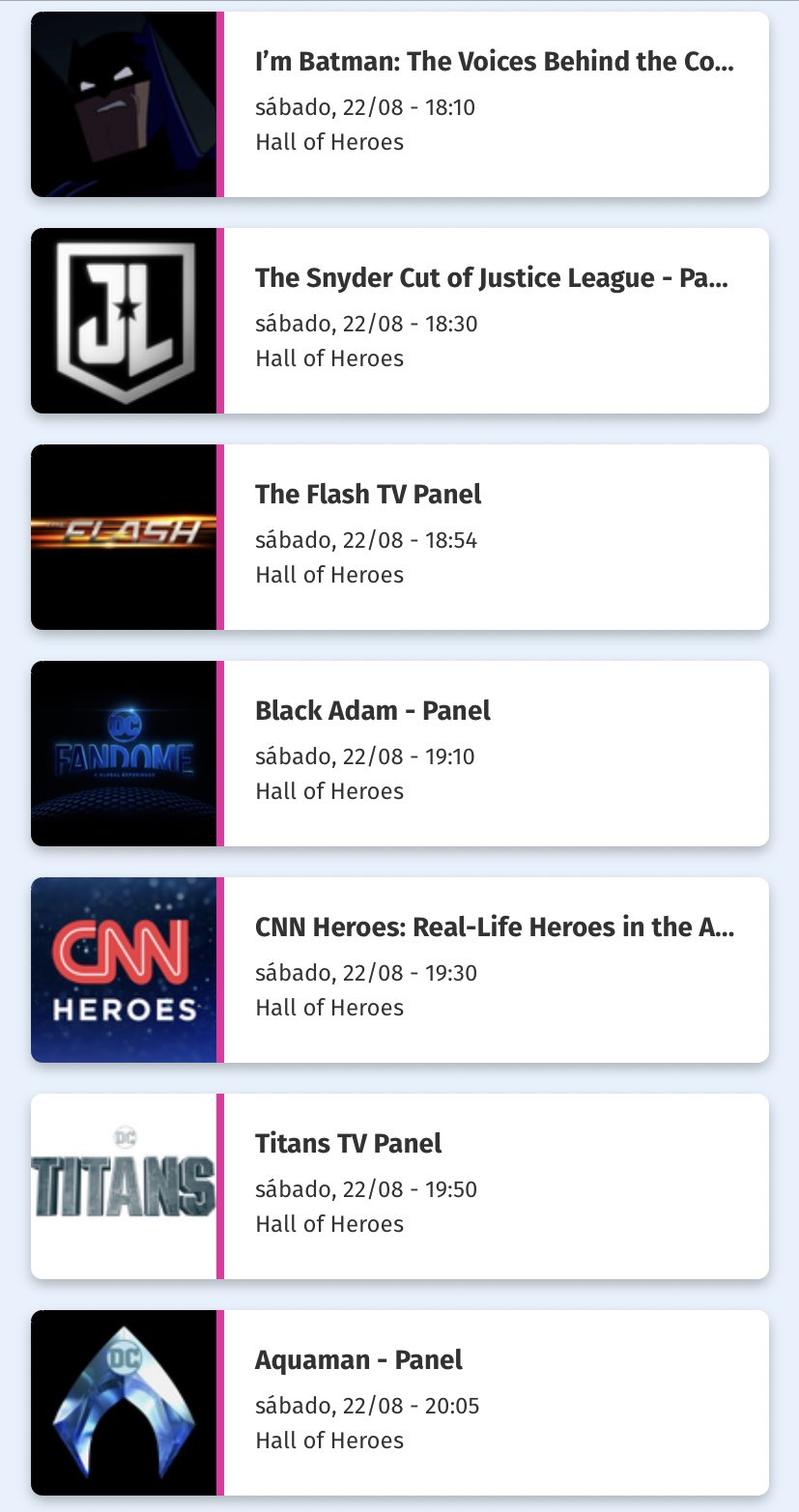Select the Aquaman panel event

point(400,1403)
